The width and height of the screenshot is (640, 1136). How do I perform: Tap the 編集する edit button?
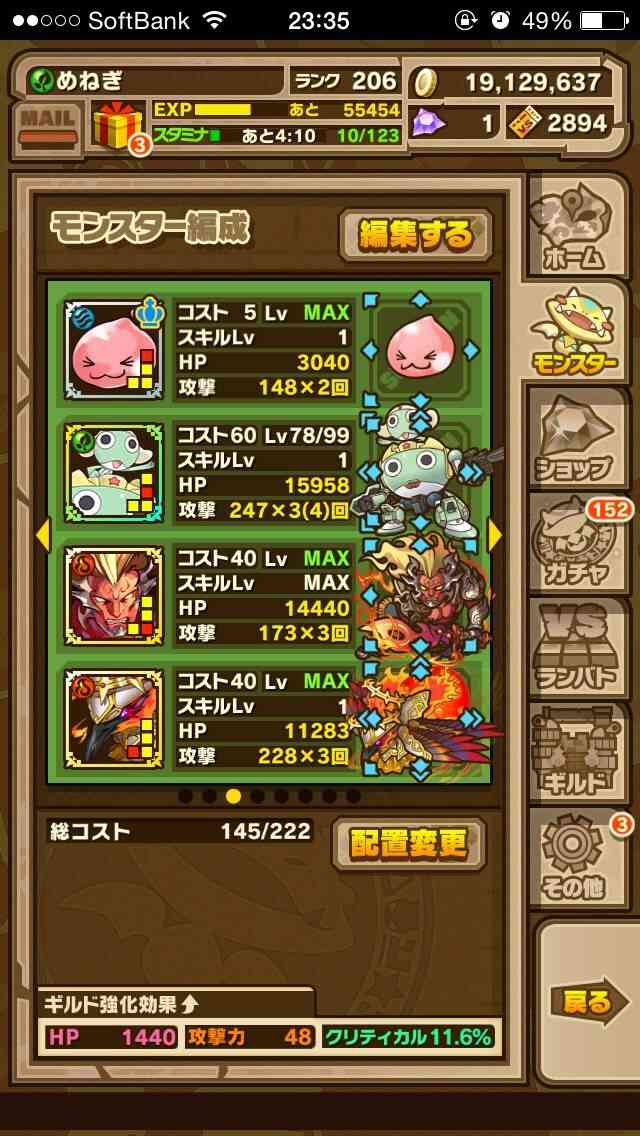click(x=416, y=235)
